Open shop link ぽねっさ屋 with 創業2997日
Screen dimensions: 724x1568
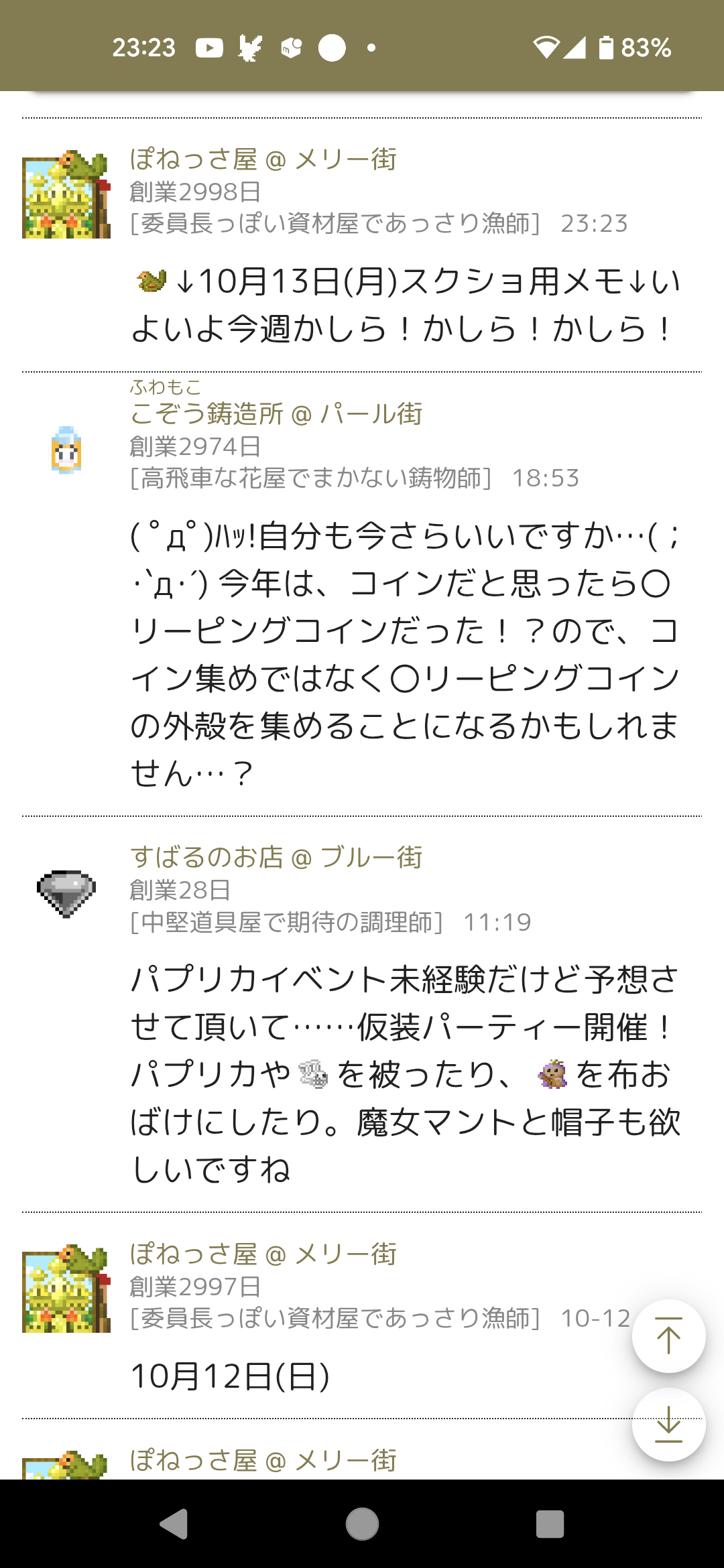tap(263, 1254)
